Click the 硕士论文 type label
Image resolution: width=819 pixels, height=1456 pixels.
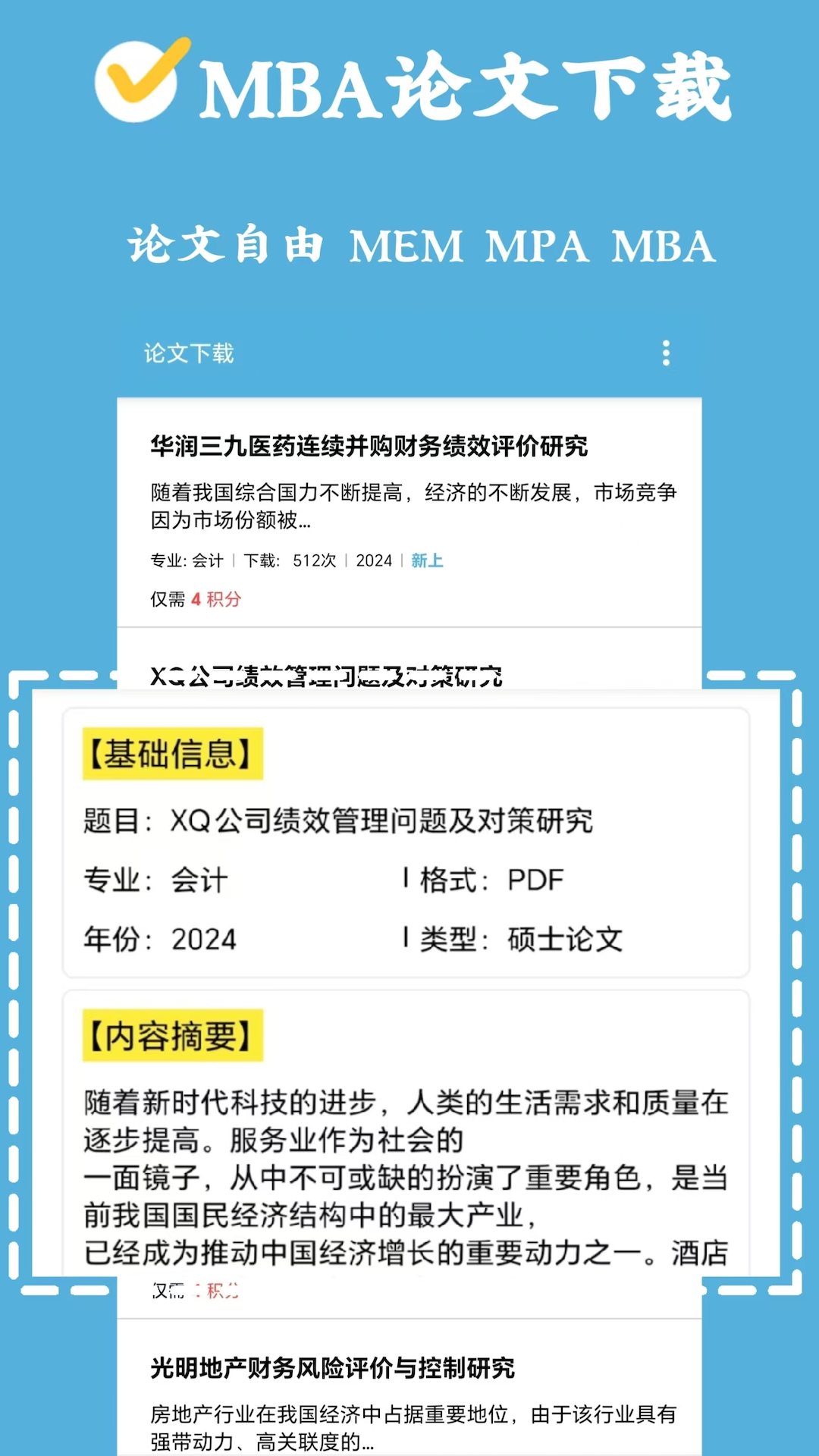click(563, 940)
